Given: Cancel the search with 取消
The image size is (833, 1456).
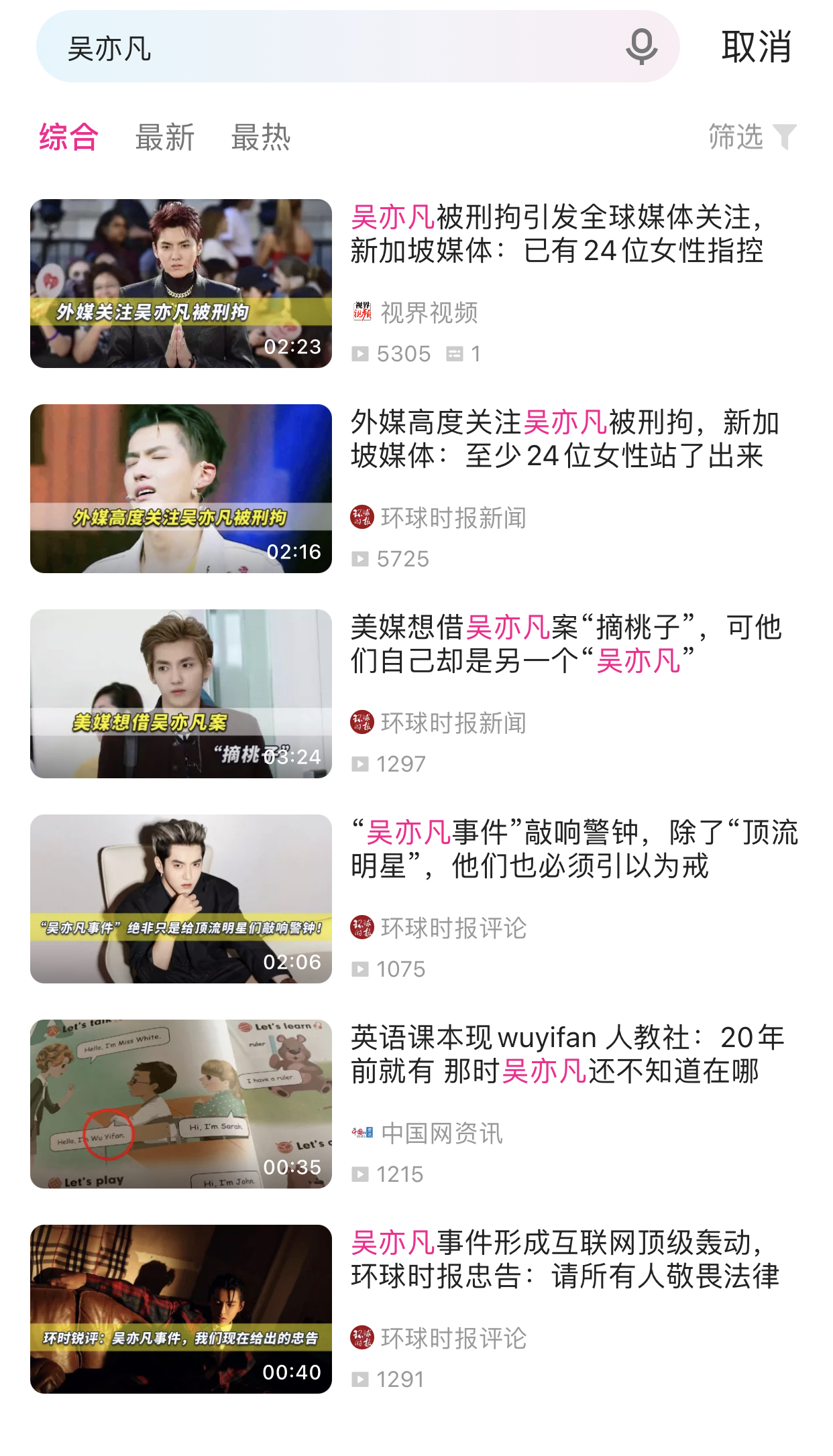Looking at the screenshot, I should pyautogui.click(x=756, y=47).
